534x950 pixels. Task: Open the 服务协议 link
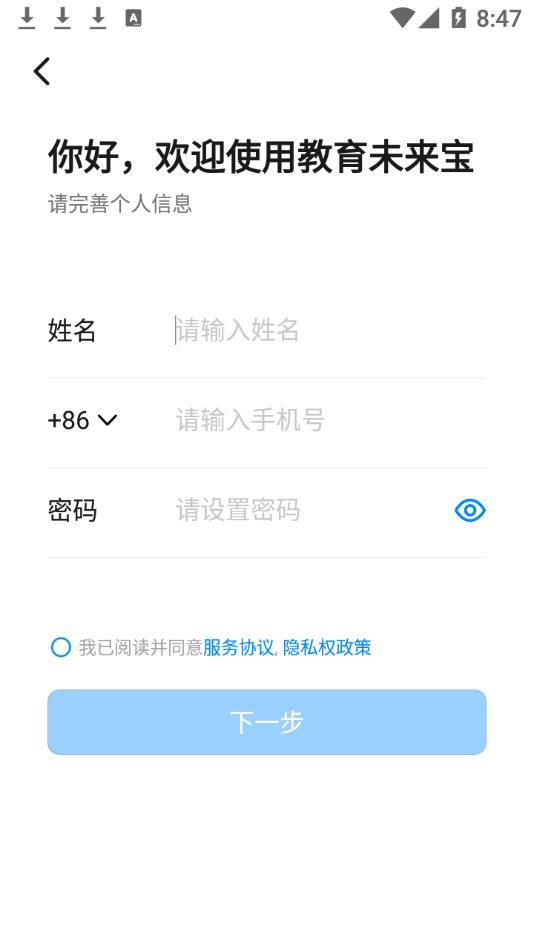[238, 648]
